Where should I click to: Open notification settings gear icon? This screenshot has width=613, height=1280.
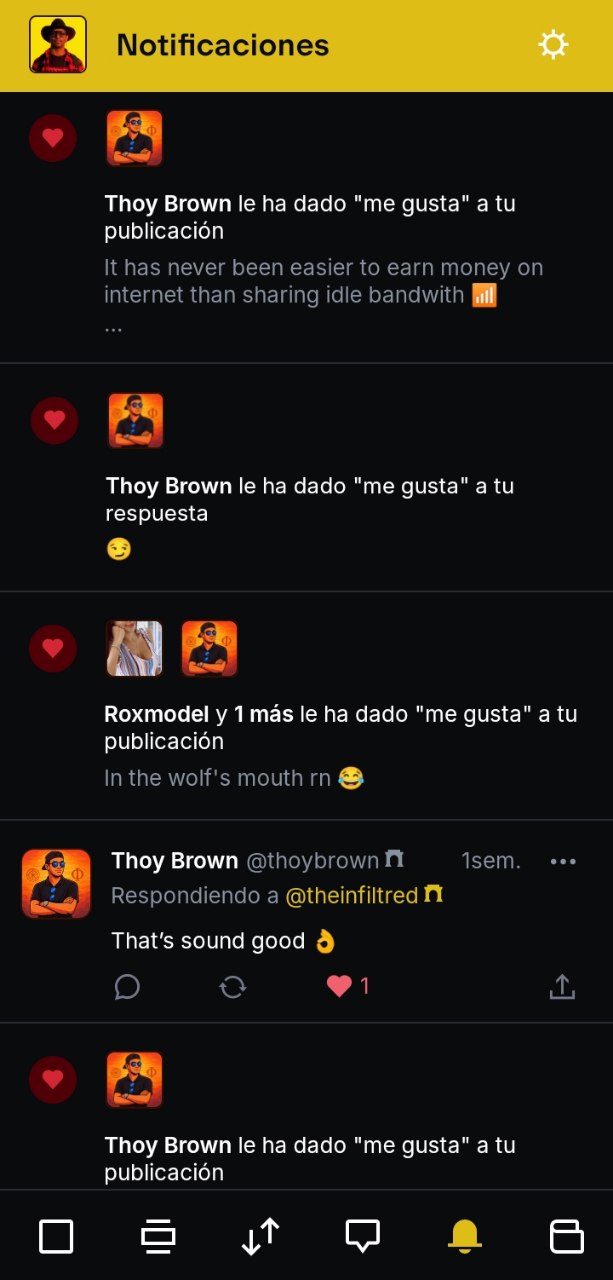click(553, 45)
